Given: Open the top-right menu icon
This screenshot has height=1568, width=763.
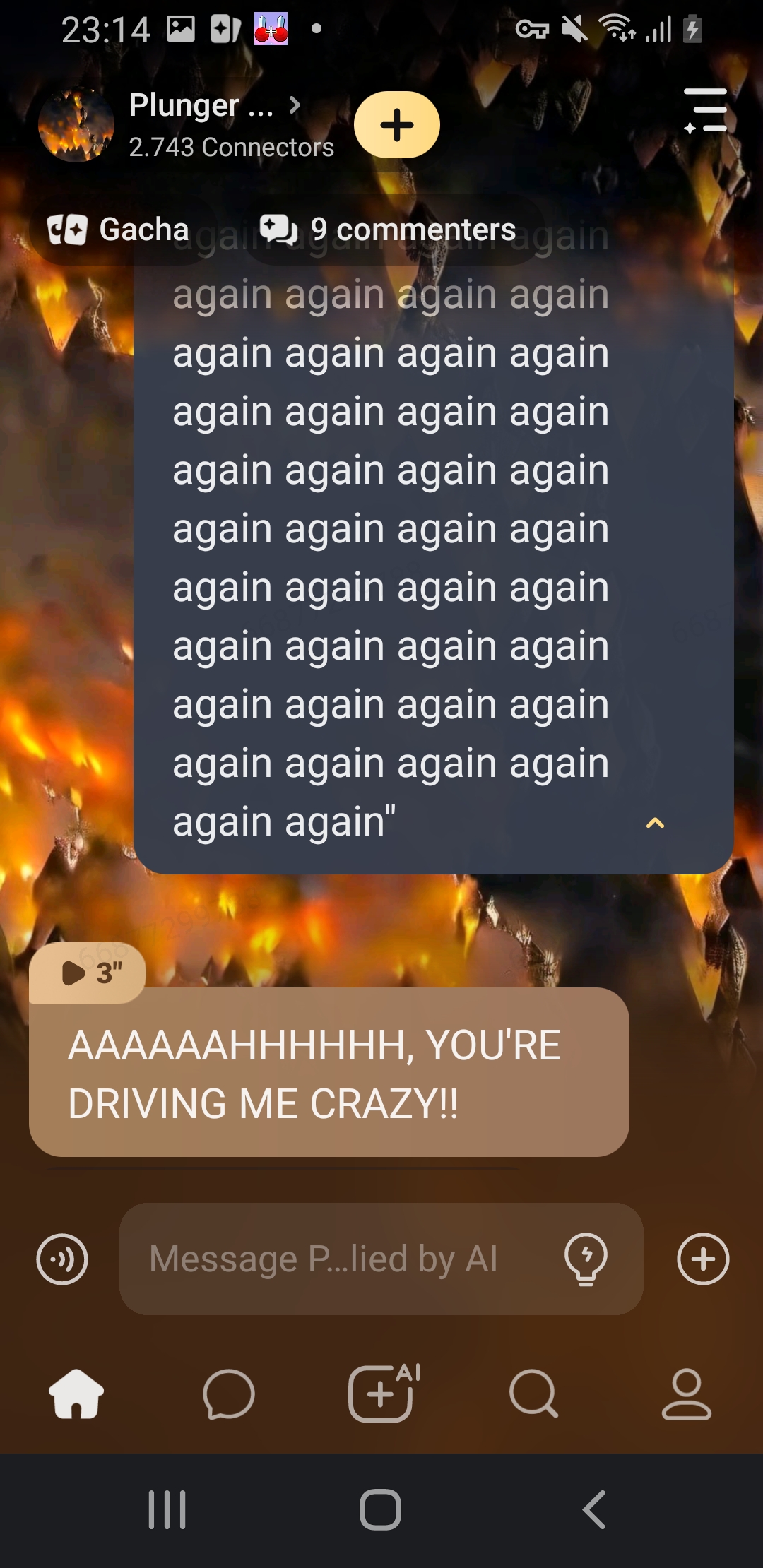Looking at the screenshot, I should coord(706,110).
